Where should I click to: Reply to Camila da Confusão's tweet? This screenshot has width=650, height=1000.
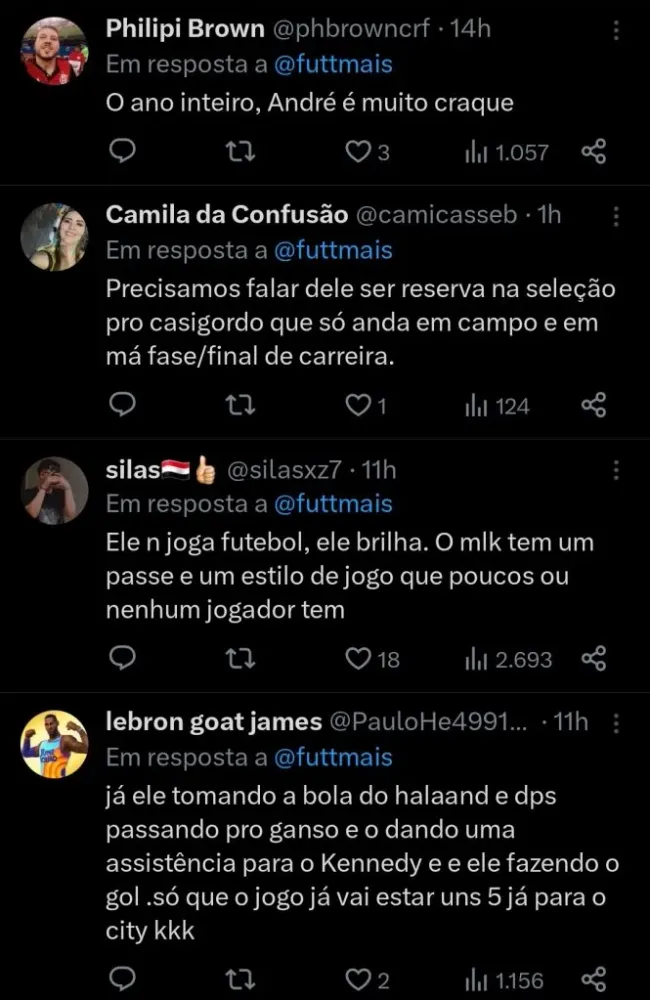point(122,405)
